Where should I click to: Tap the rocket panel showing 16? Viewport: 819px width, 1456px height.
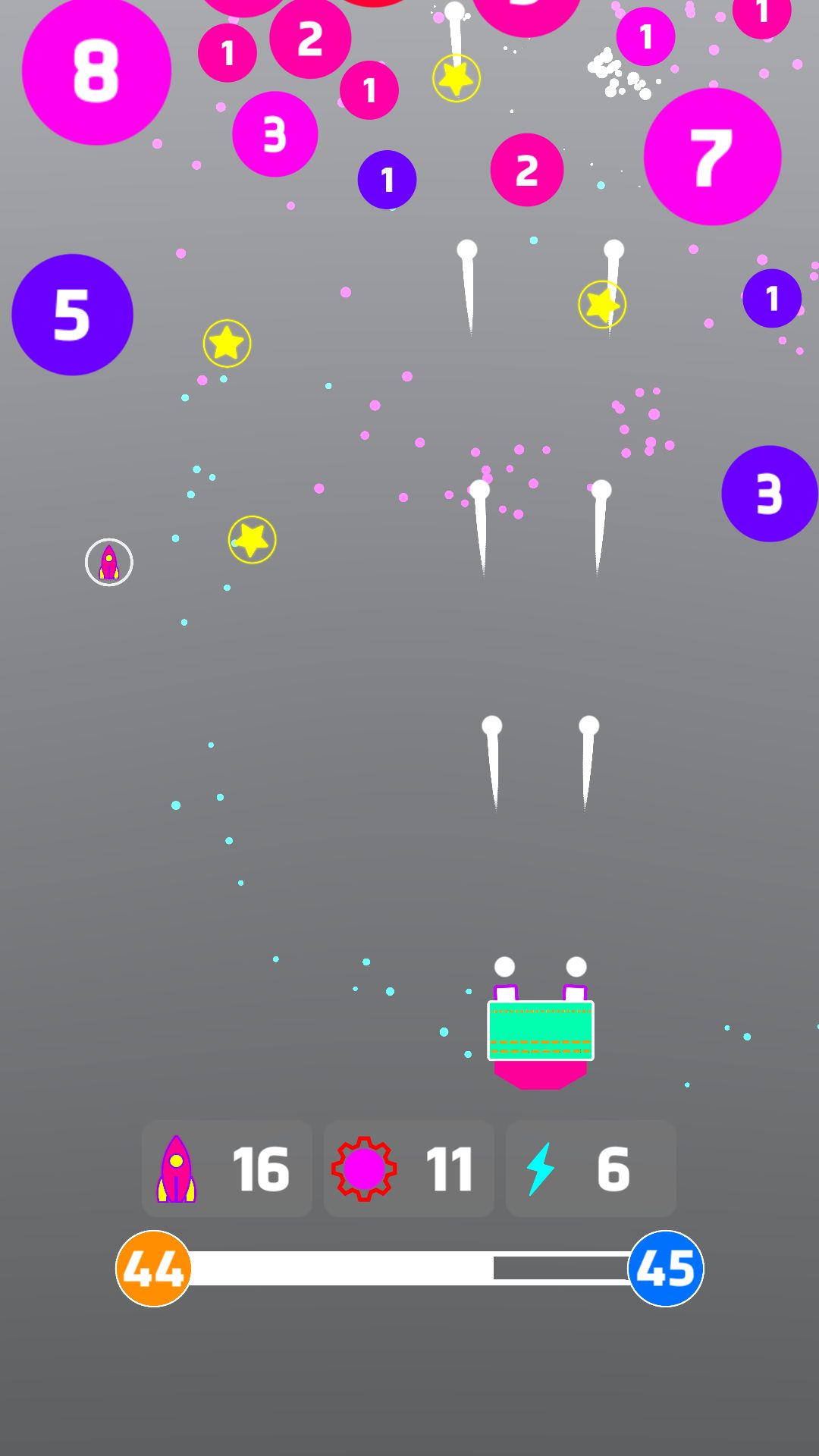[227, 1169]
